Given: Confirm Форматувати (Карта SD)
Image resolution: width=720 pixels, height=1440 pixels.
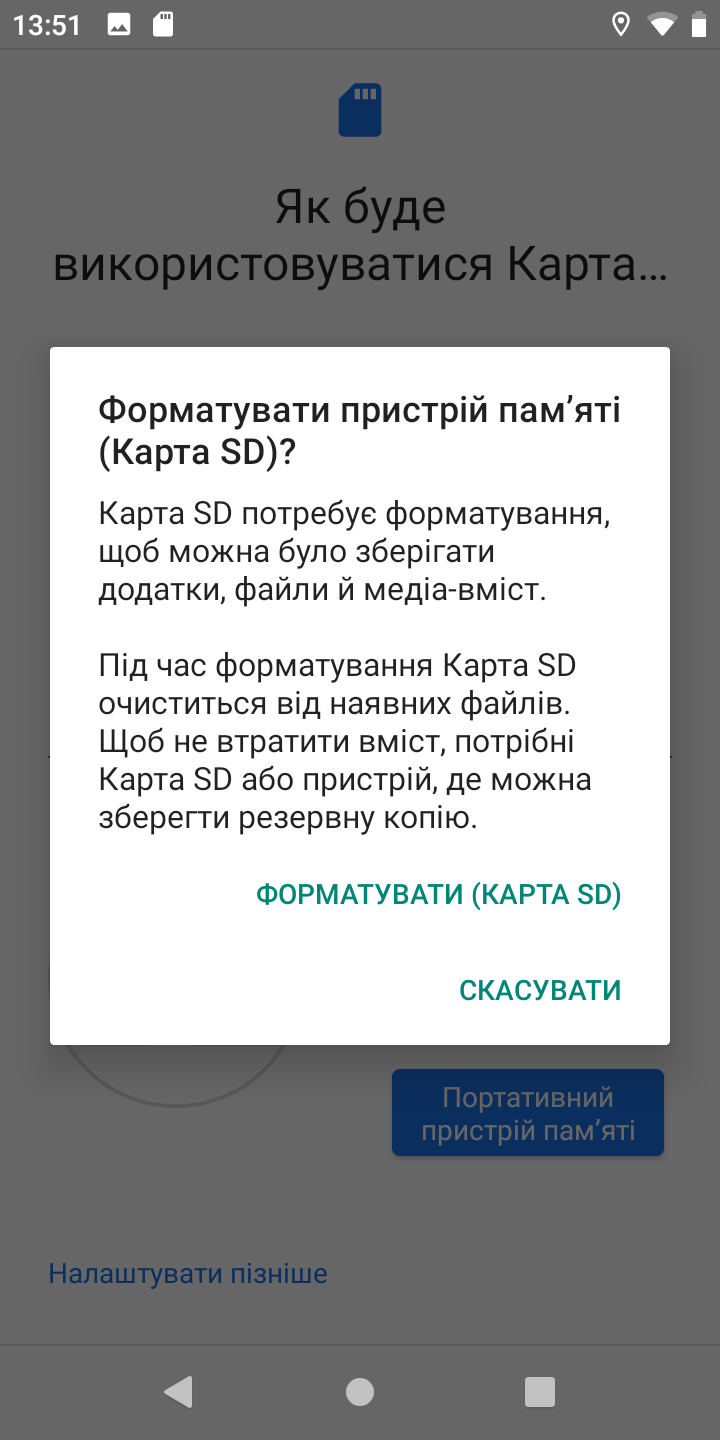Looking at the screenshot, I should click(439, 894).
